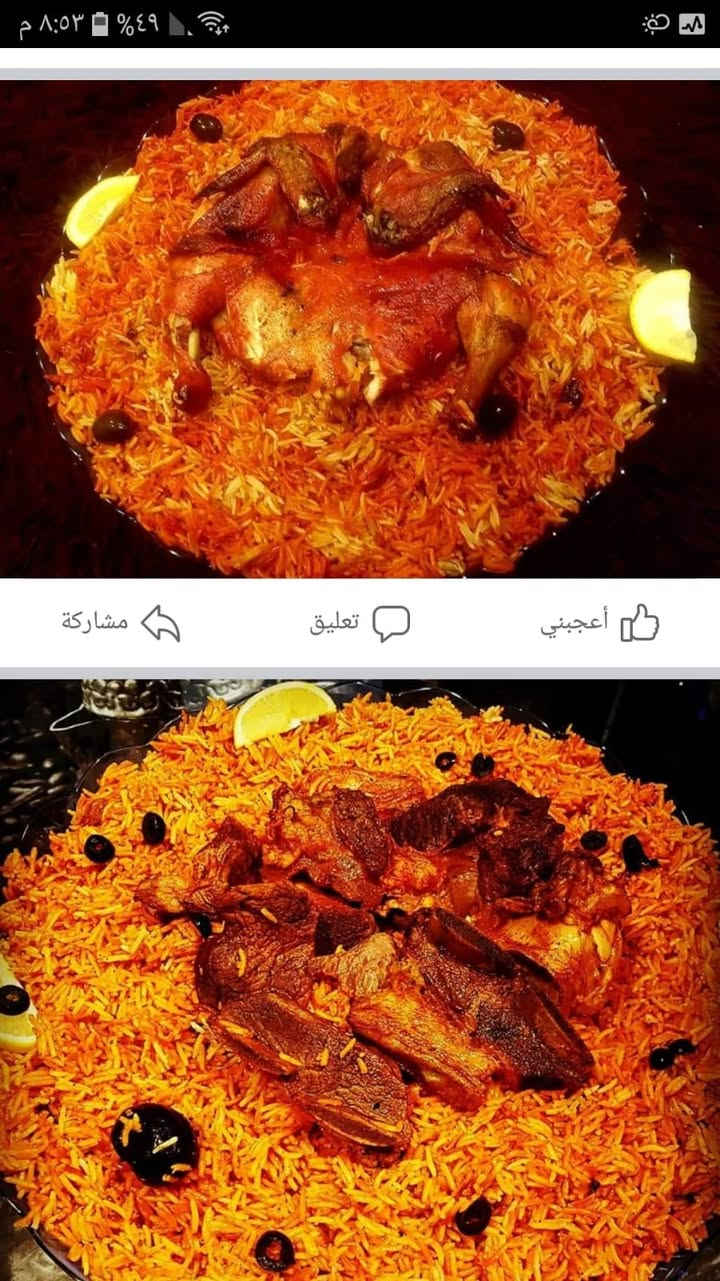Tap the battery icon in status bar

click(x=99, y=22)
